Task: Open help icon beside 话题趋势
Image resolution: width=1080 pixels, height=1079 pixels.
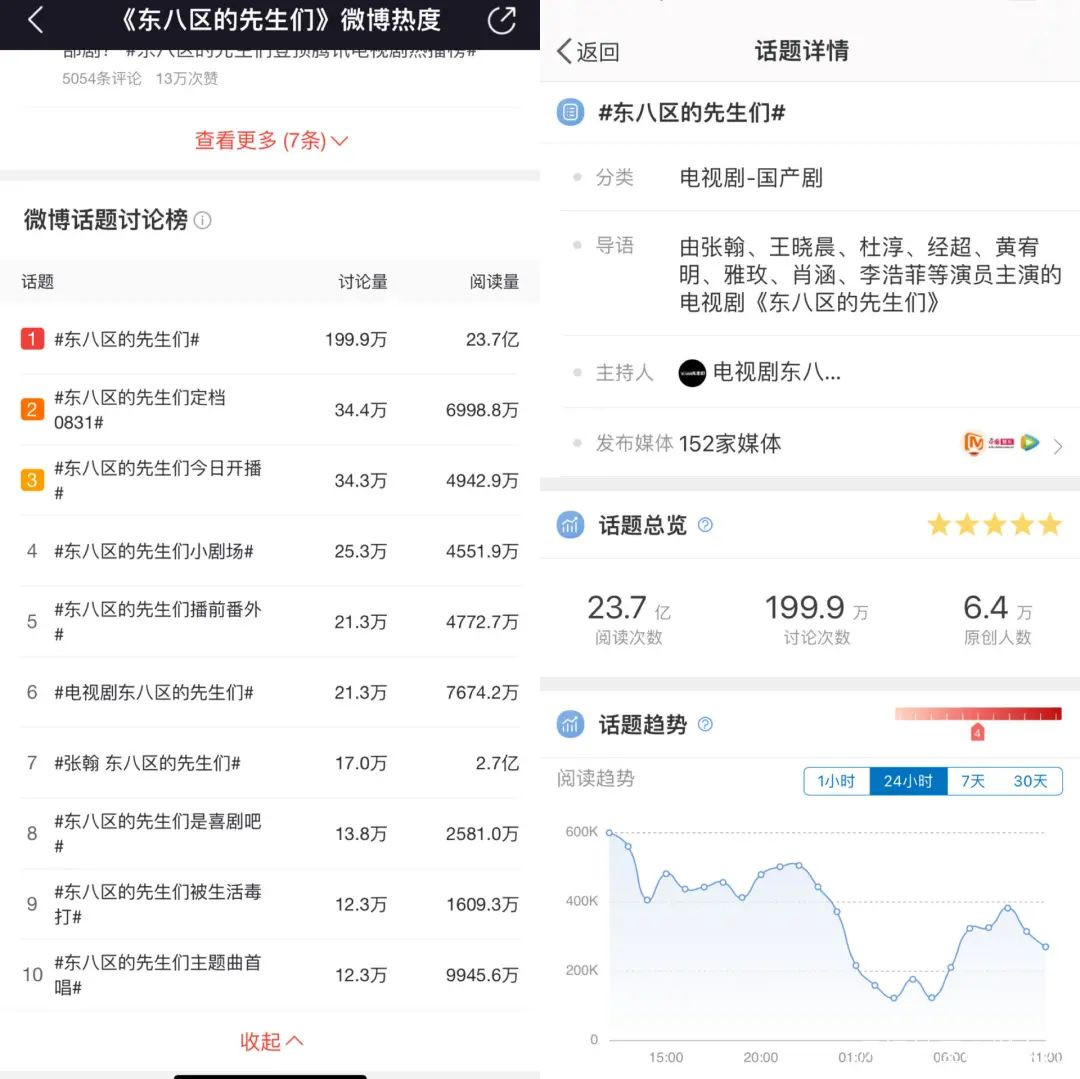Action: [x=705, y=724]
